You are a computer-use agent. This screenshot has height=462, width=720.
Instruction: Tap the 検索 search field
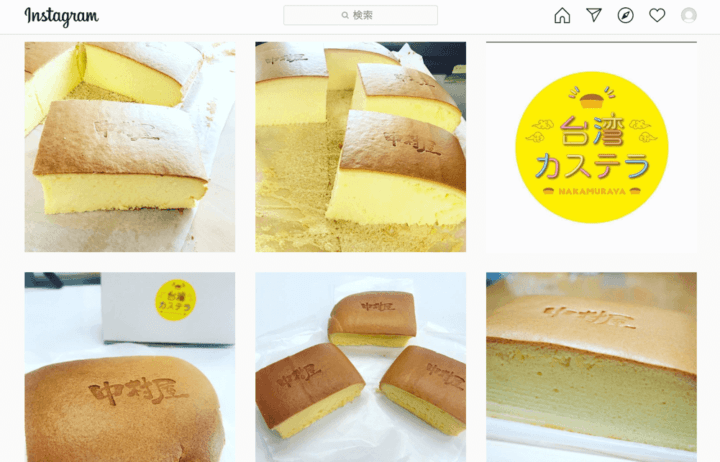tap(360, 15)
